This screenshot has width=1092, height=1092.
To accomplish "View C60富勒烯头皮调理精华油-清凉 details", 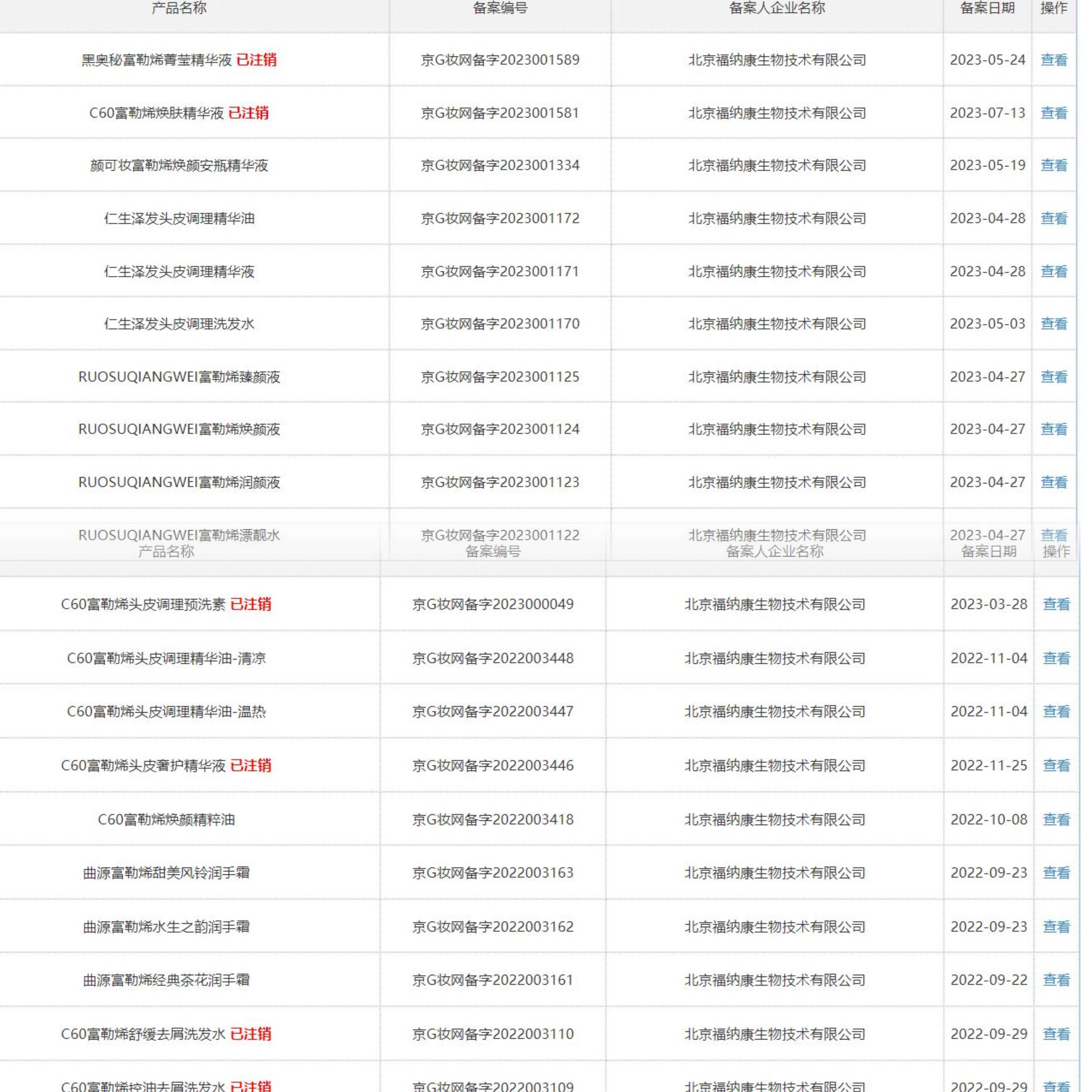I will 1056,658.
